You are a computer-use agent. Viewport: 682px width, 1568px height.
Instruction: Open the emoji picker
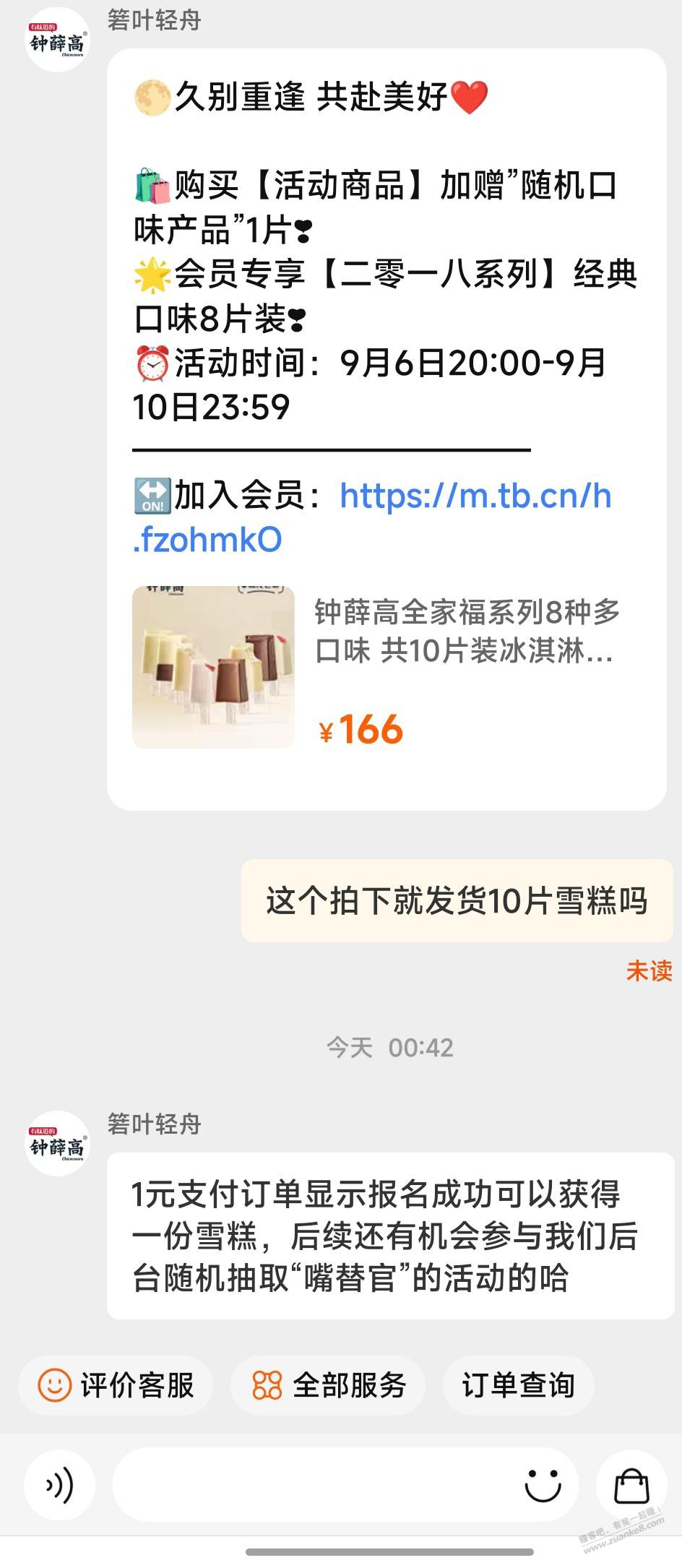click(543, 1486)
